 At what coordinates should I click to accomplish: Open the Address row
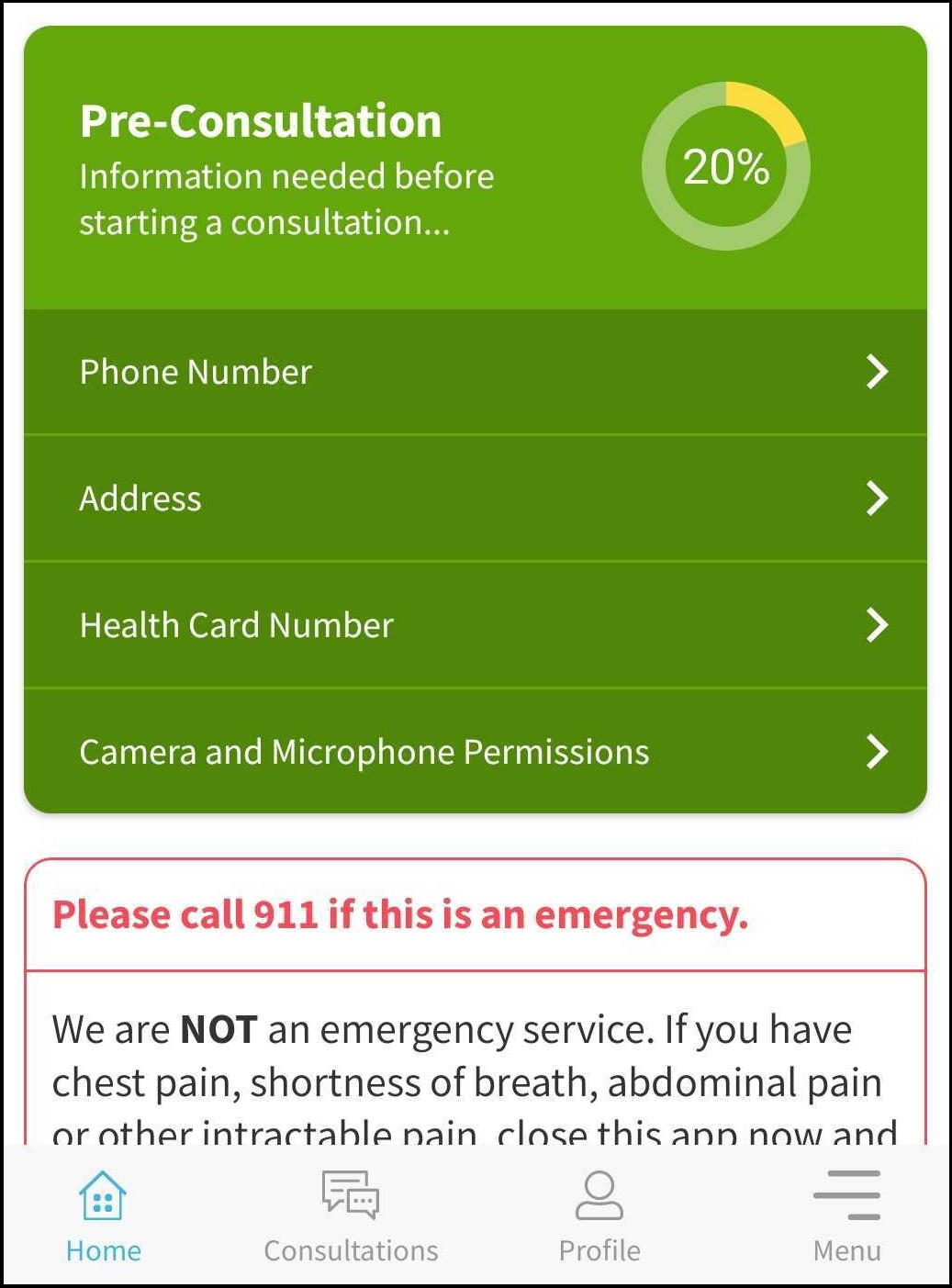475,498
